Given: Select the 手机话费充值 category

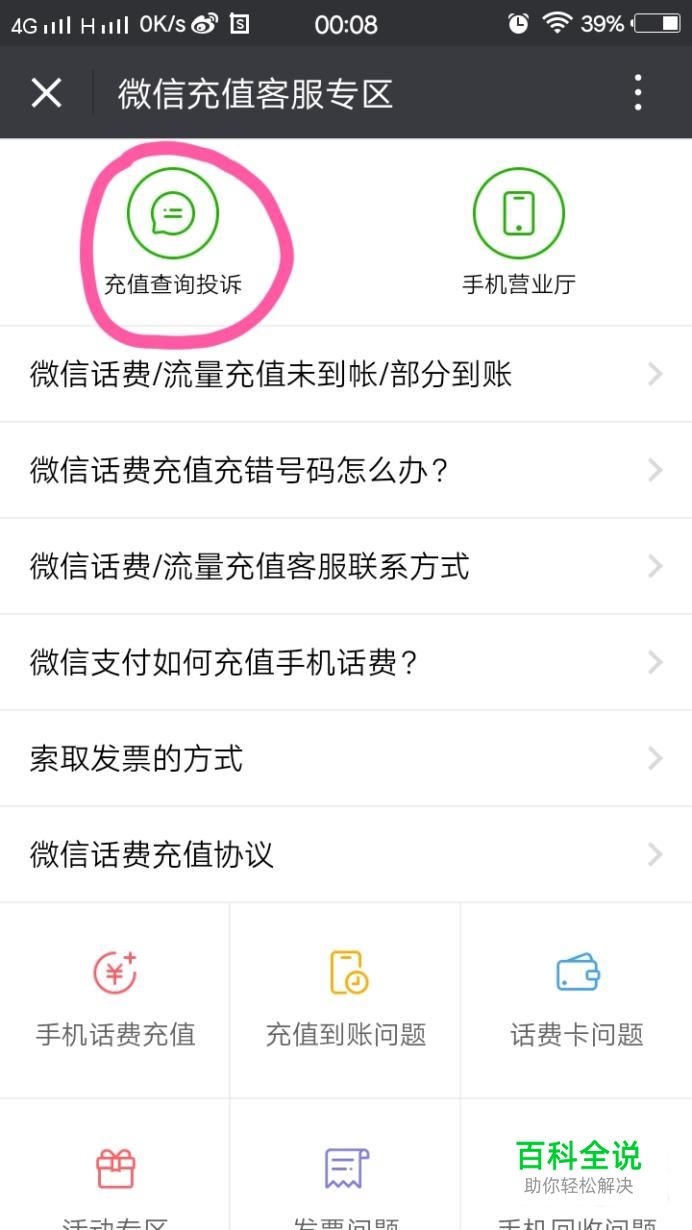Looking at the screenshot, I should [x=115, y=1000].
